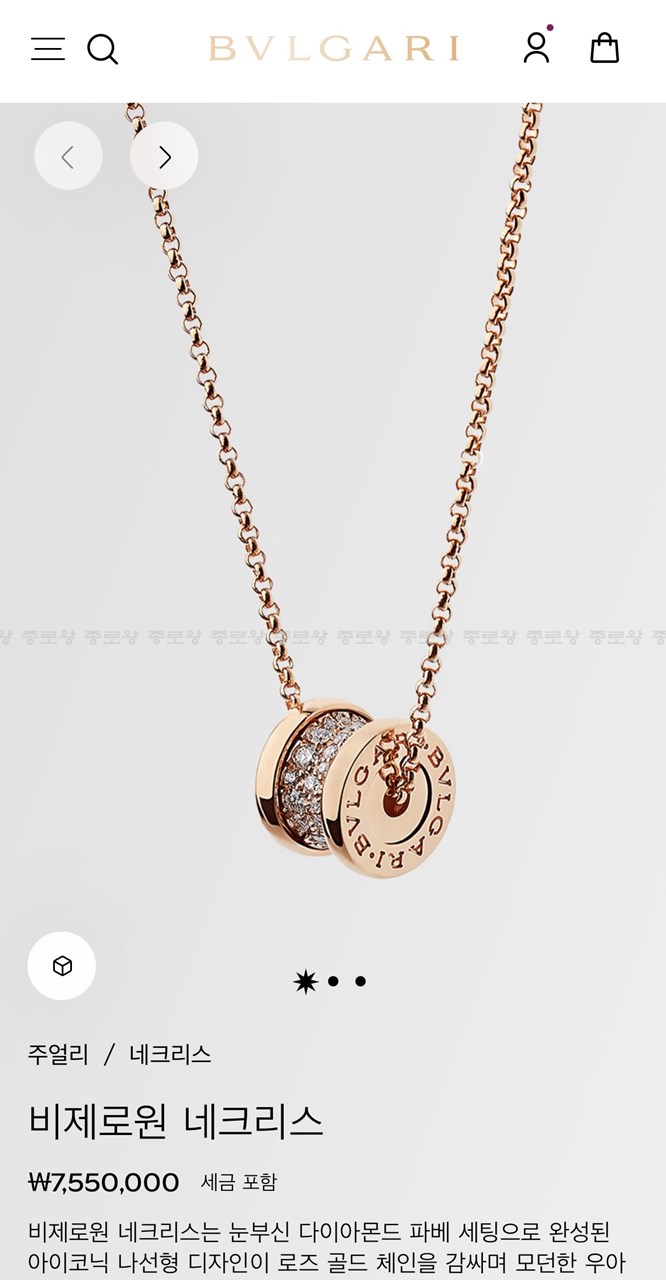Jump to the second image dot
666x1280 pixels.
click(333, 982)
